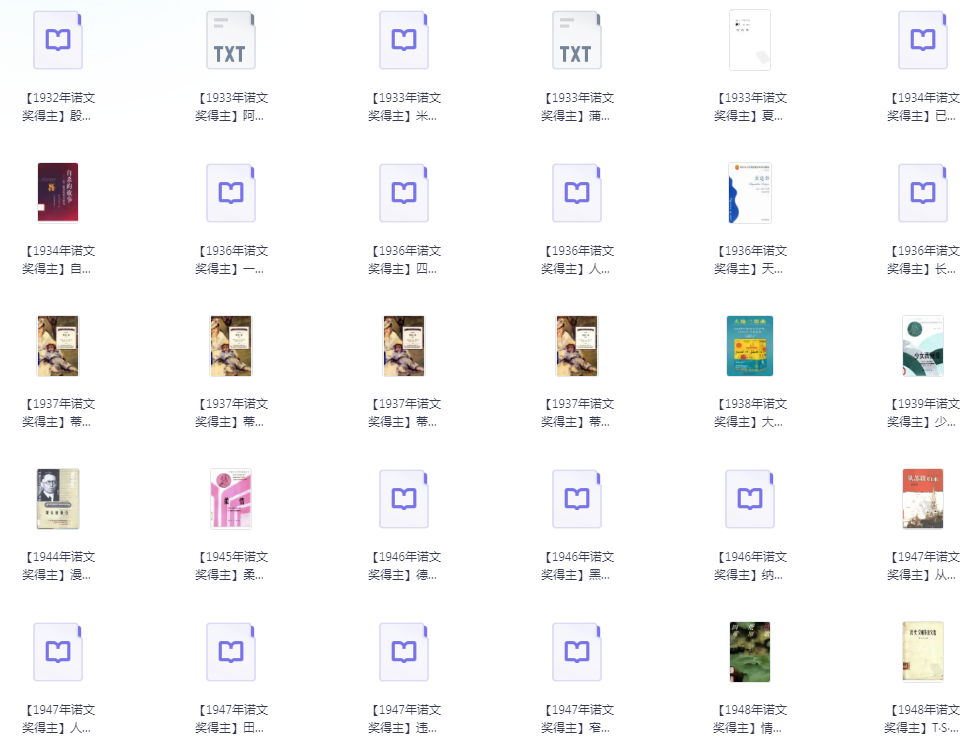
Task: Open the 1934 book starting with 自
Action: coord(58,192)
